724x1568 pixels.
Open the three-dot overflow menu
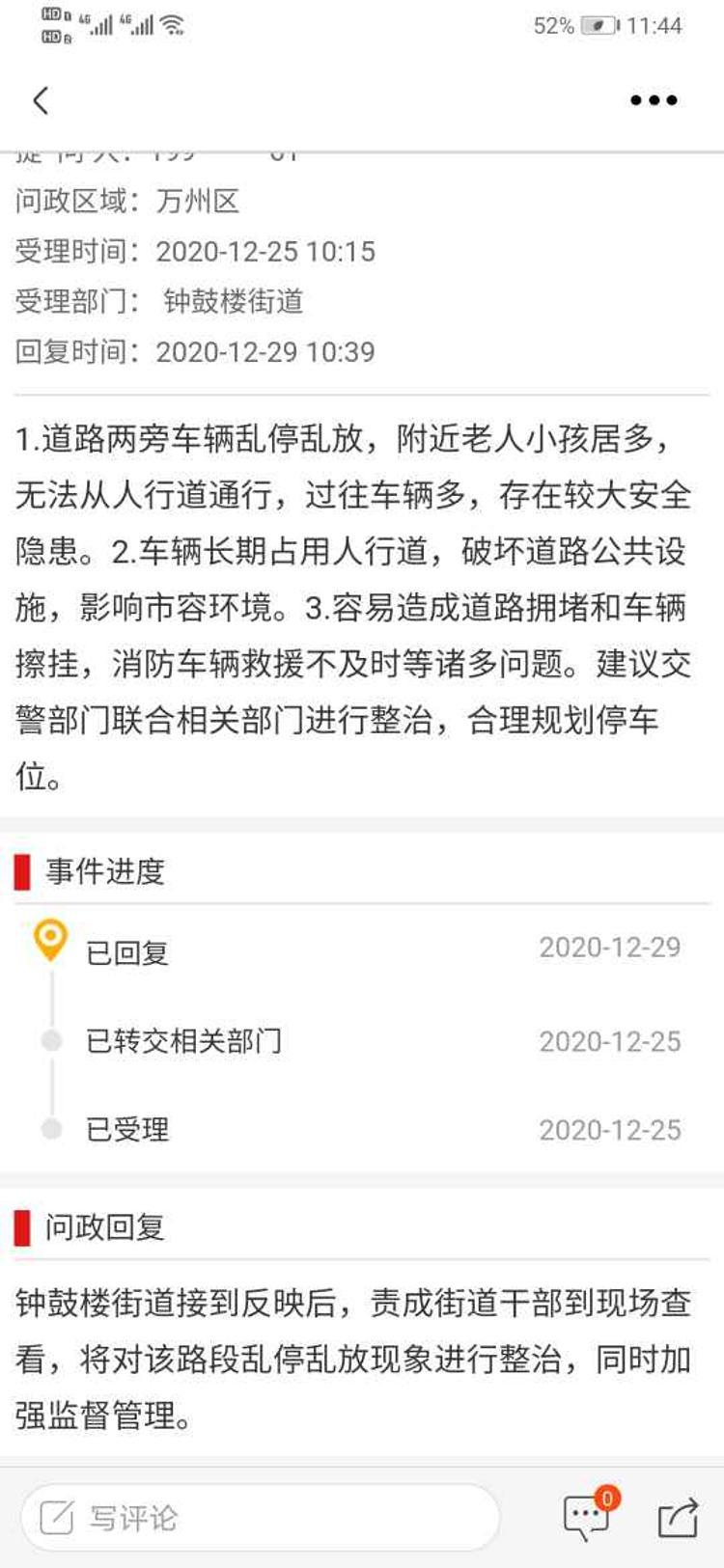tap(654, 100)
